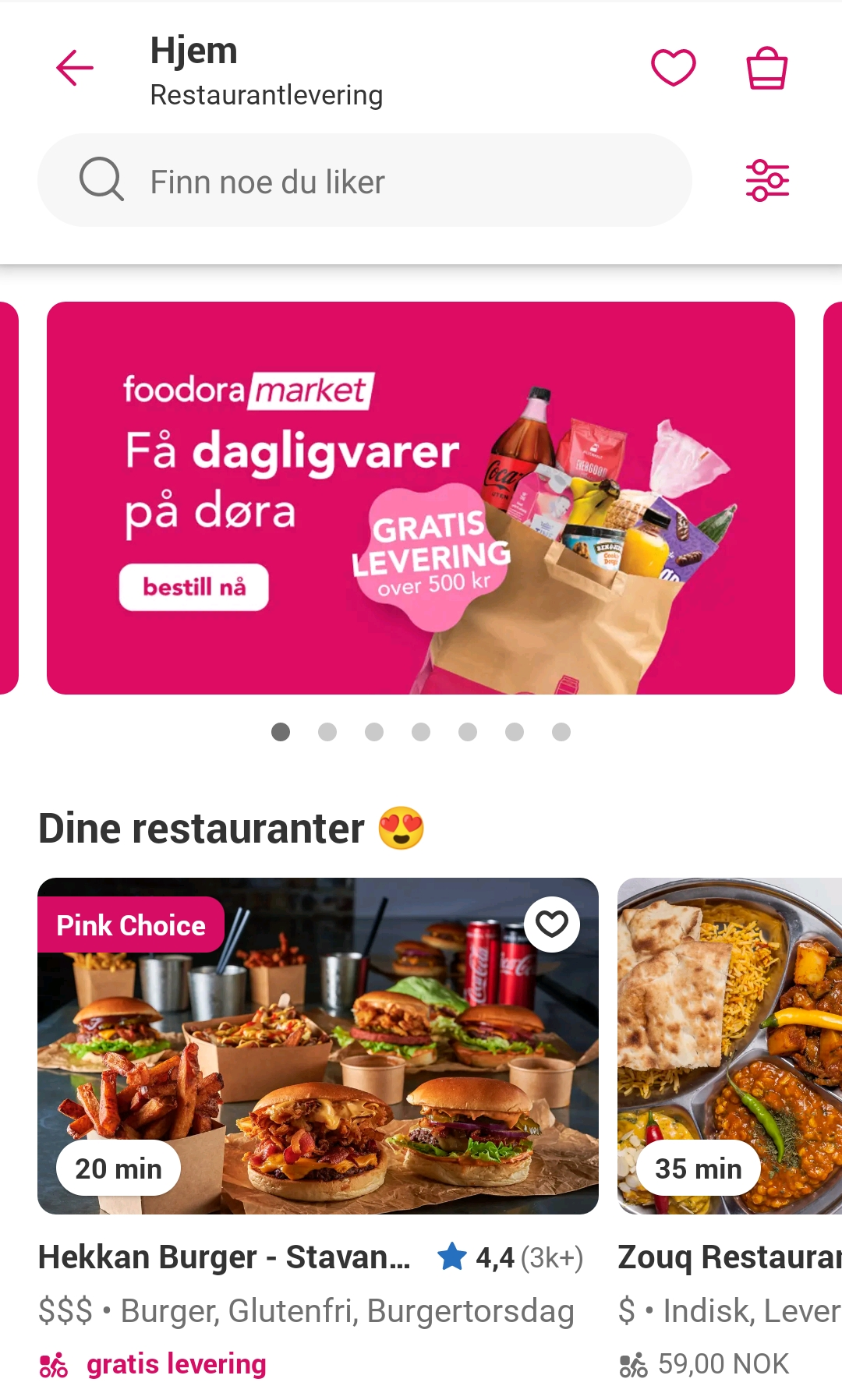Open Zouq Restaurant card

[730, 1046]
